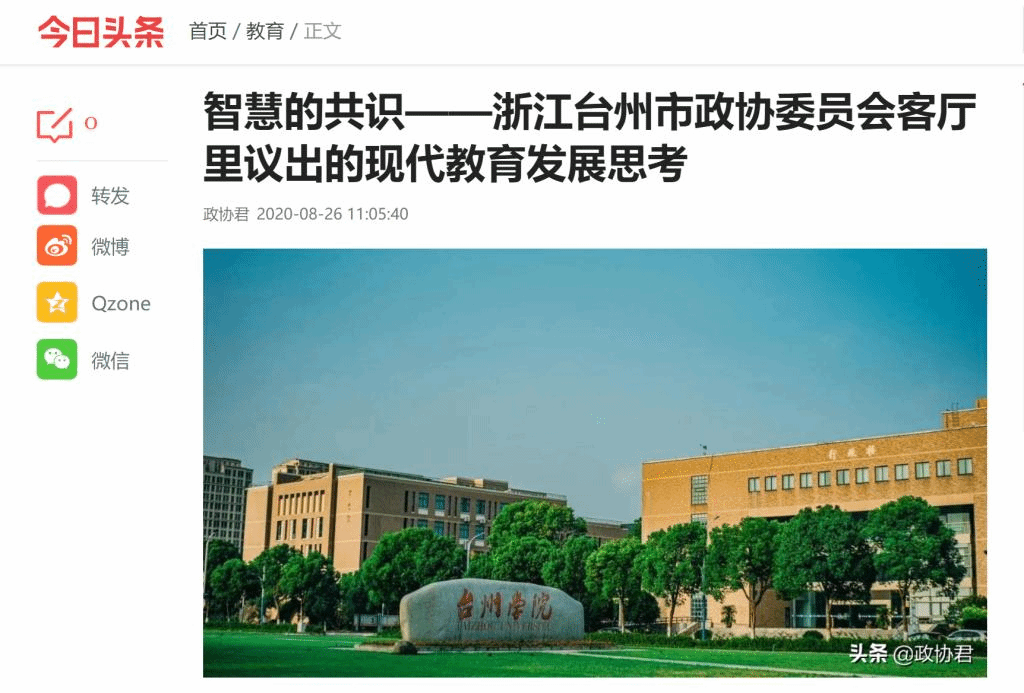1024x693 pixels.
Task: Tap the 转发 share option
Action: [58, 195]
